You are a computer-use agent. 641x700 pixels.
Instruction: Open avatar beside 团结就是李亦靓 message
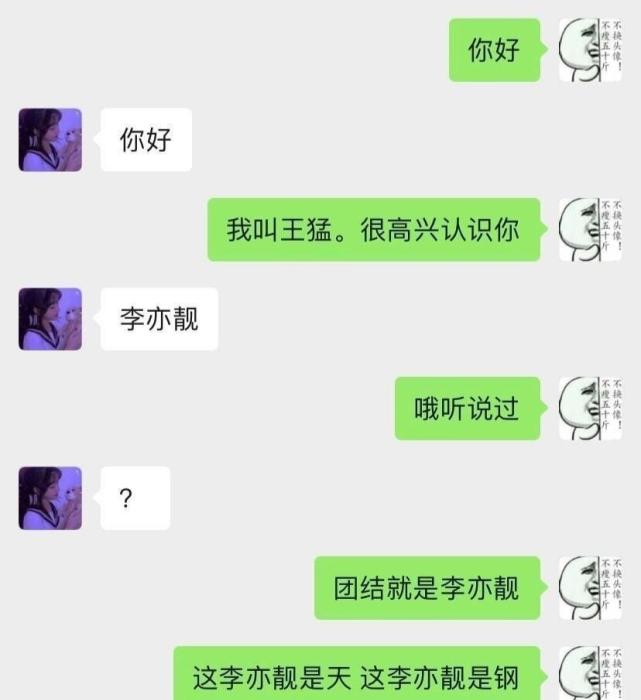tap(589, 587)
